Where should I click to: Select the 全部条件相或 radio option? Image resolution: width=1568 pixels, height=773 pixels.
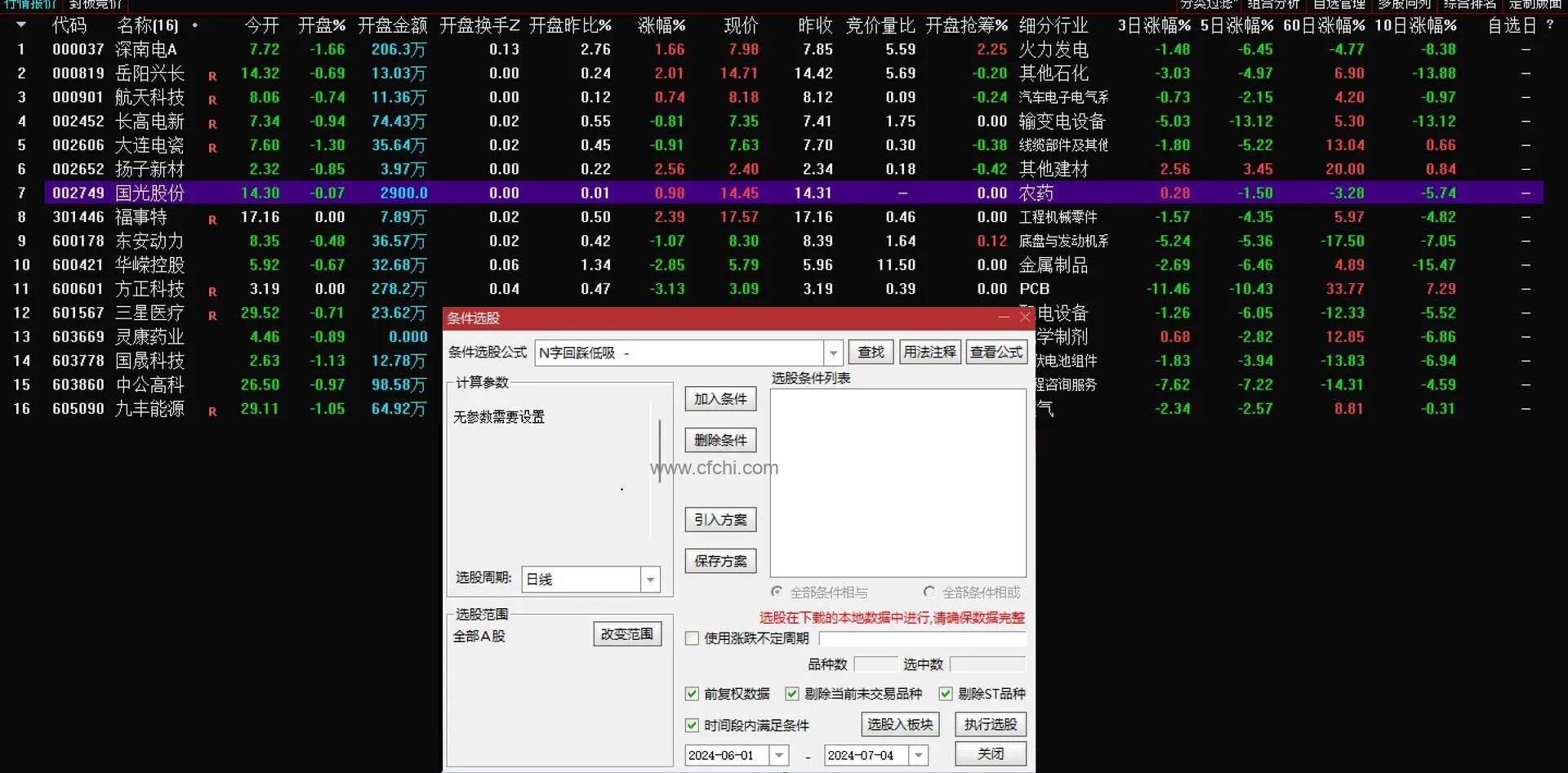point(929,592)
